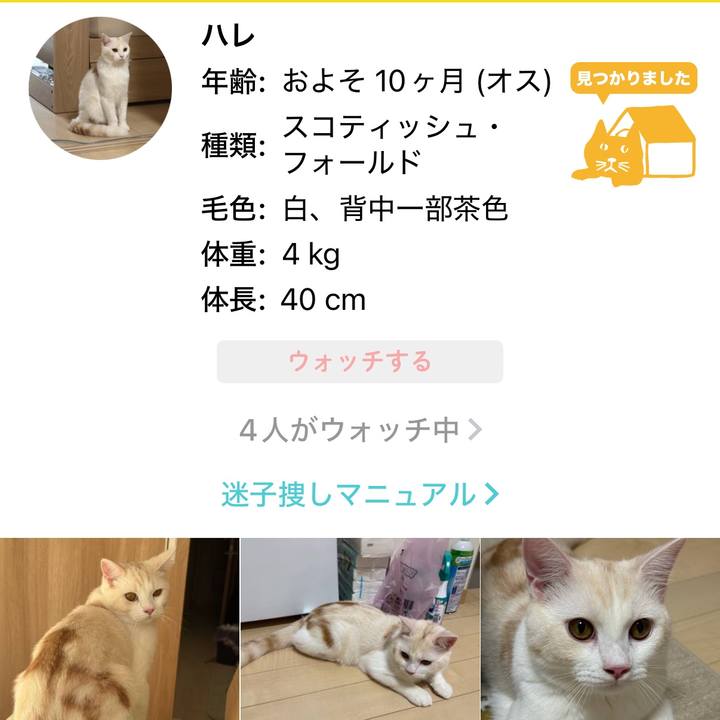Viewport: 720px width, 720px height.
Task: Open the photo of the cat looking back
Action: pos(118,630)
